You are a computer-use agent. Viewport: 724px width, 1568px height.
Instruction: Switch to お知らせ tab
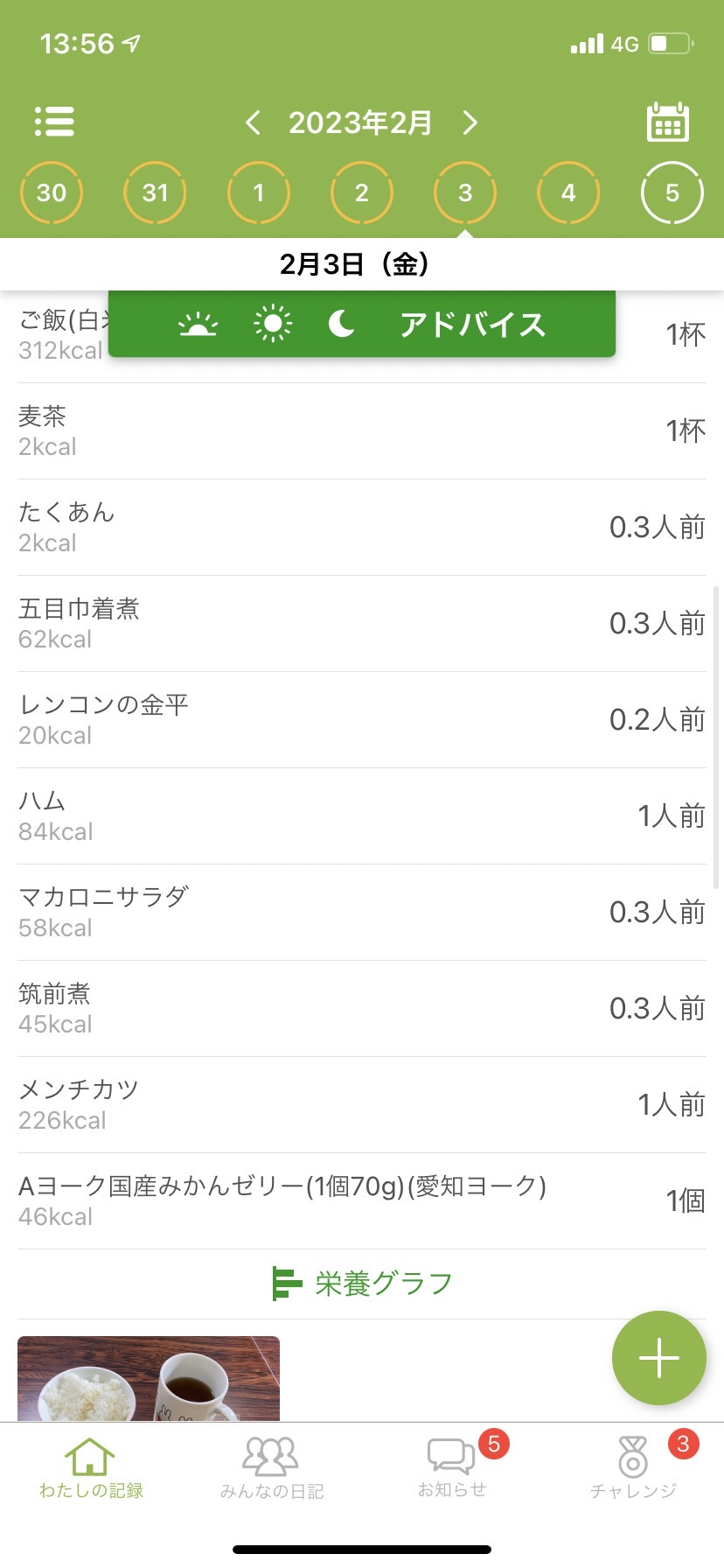453,1467
